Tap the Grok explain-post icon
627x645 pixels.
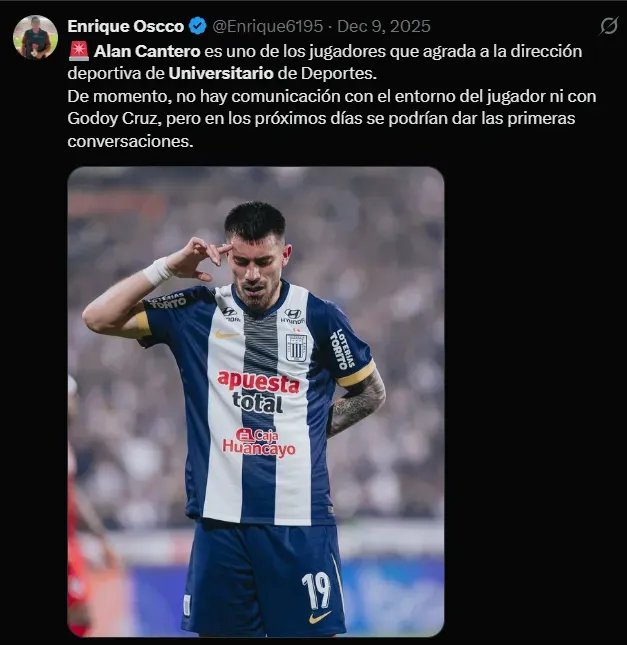tap(608, 26)
